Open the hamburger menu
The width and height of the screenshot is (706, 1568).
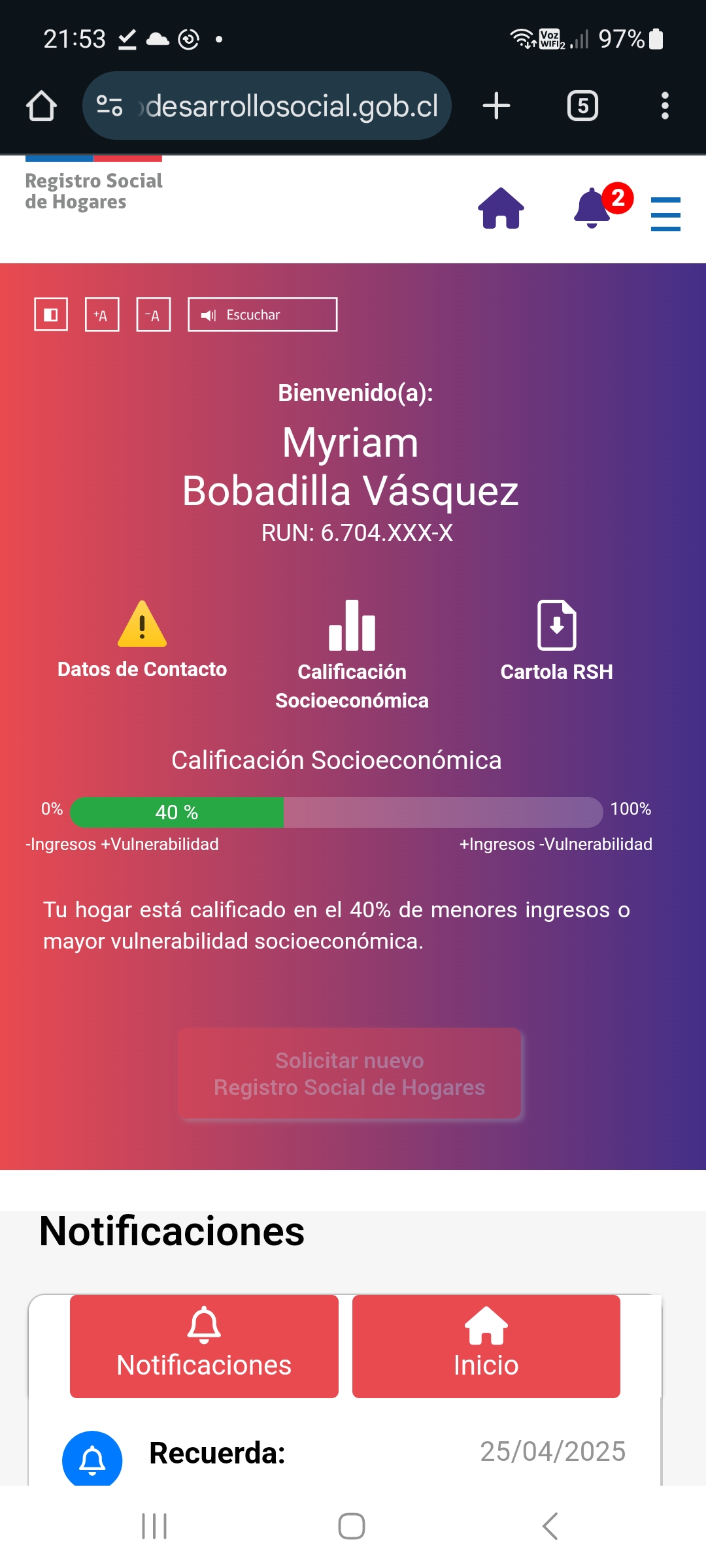(x=665, y=214)
